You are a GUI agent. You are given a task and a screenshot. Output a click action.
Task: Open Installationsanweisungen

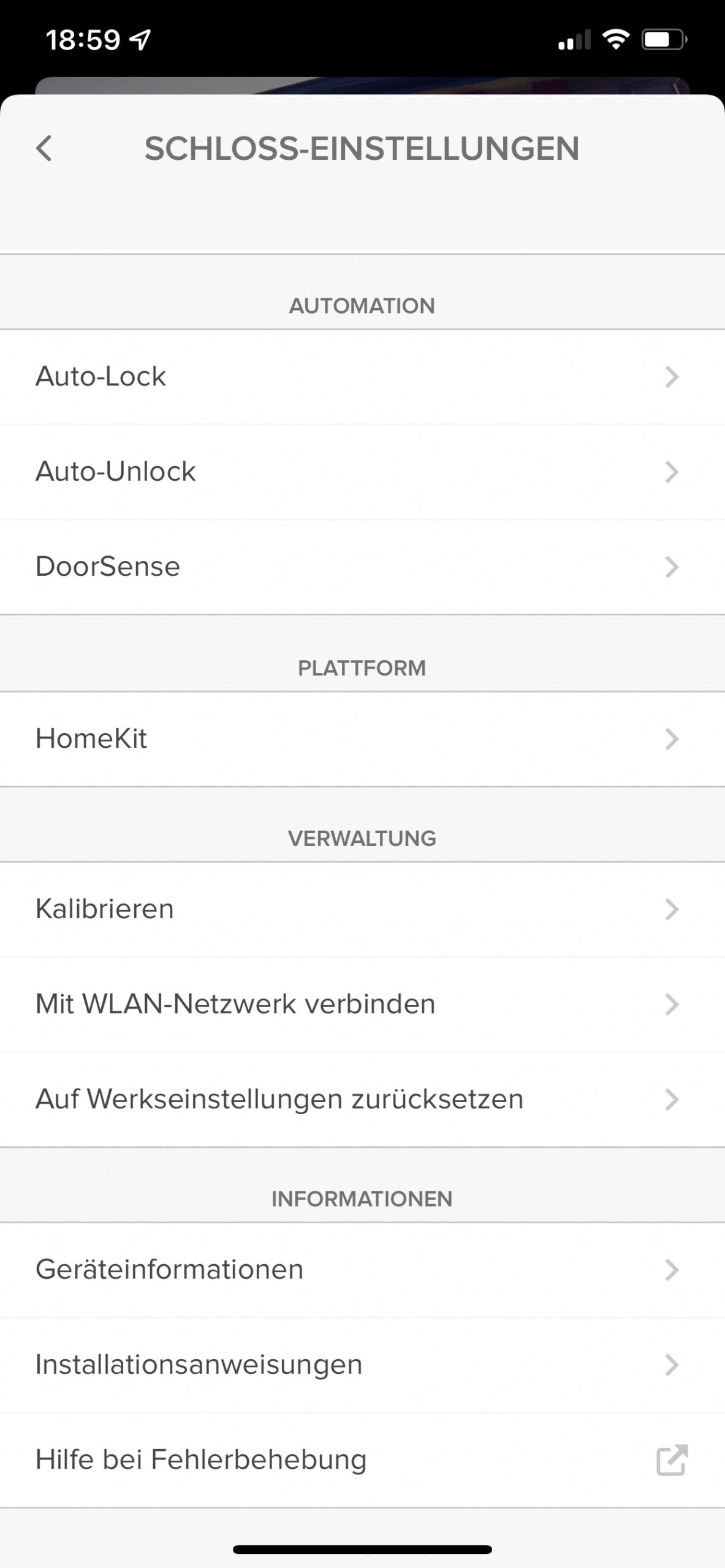[362, 1365]
